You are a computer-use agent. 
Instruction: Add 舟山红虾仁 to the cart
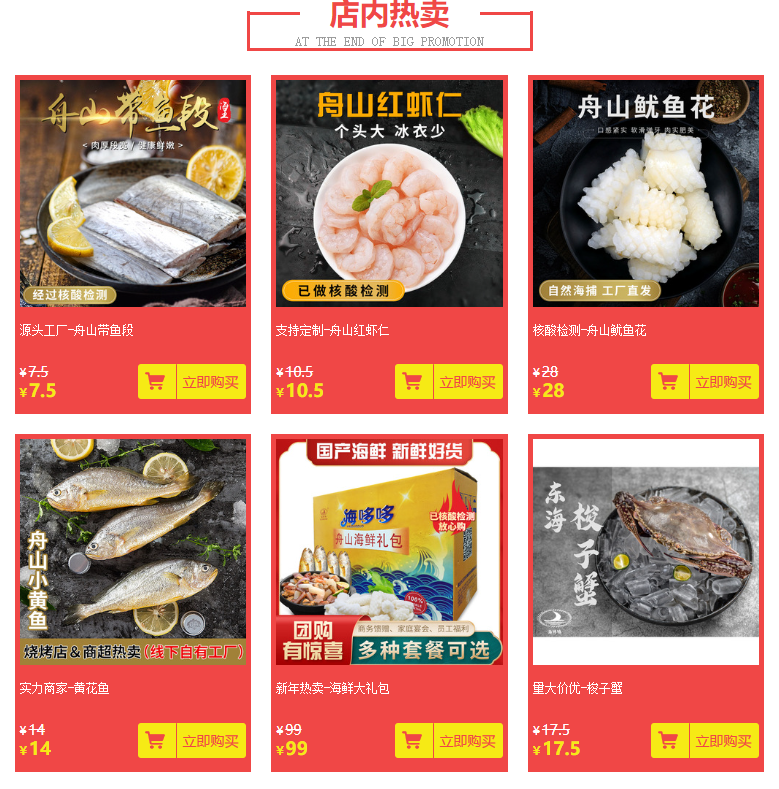pos(413,382)
